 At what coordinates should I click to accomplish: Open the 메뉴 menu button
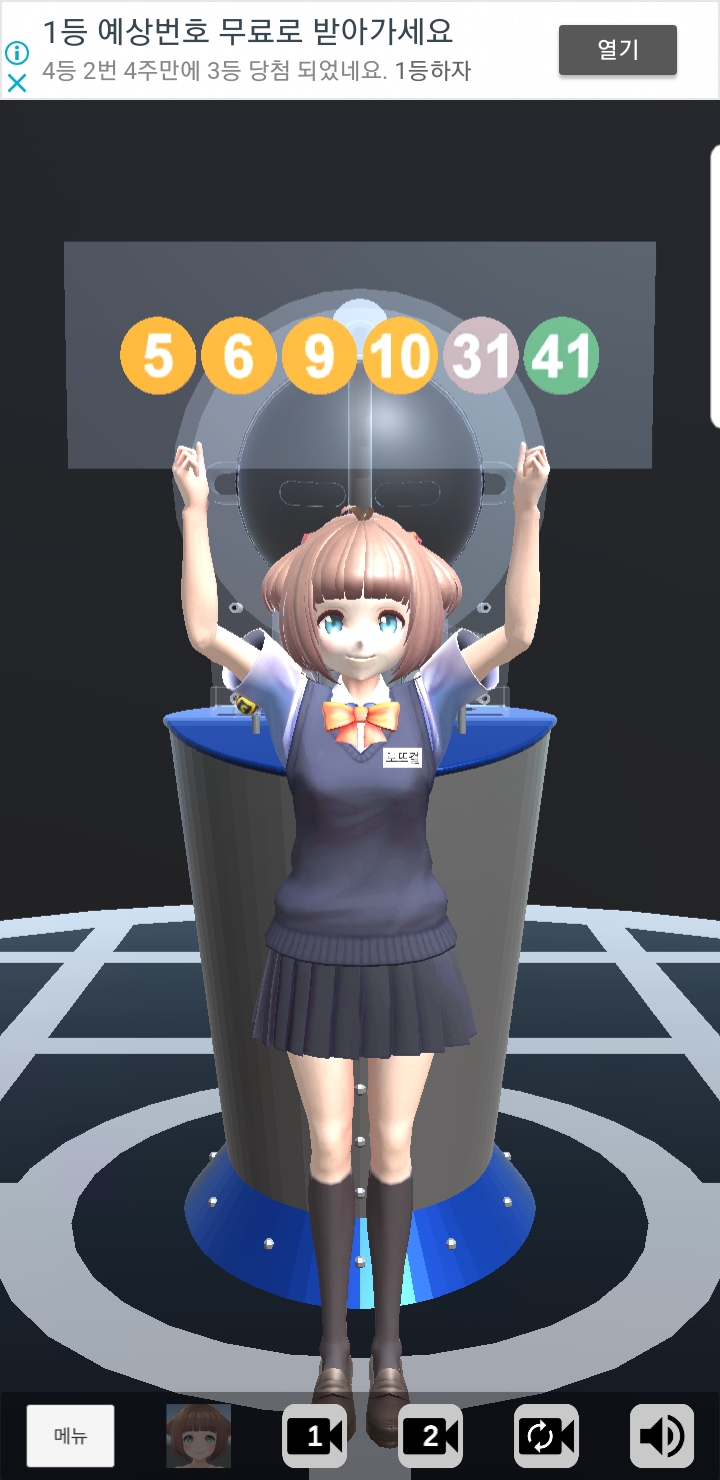point(70,1436)
